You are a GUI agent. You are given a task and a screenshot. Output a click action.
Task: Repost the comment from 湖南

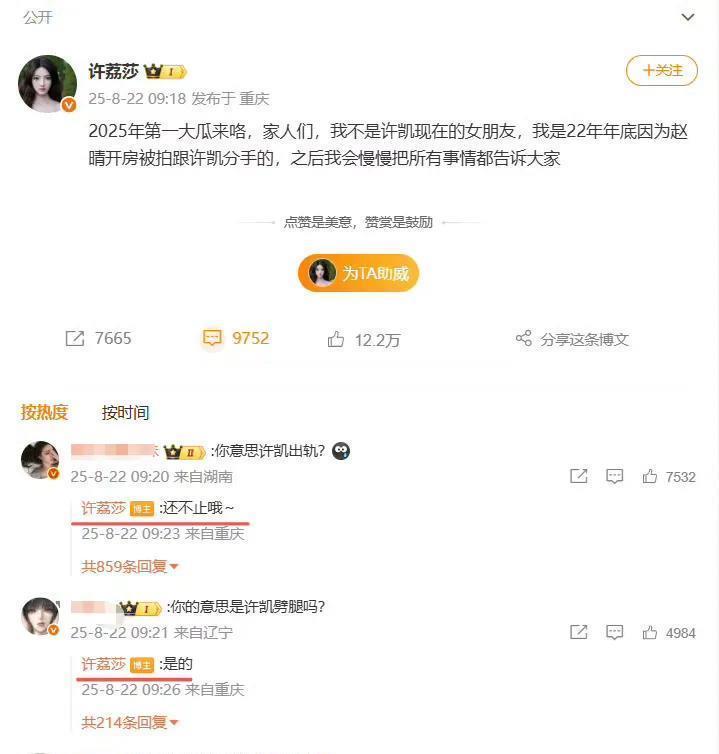tap(578, 477)
